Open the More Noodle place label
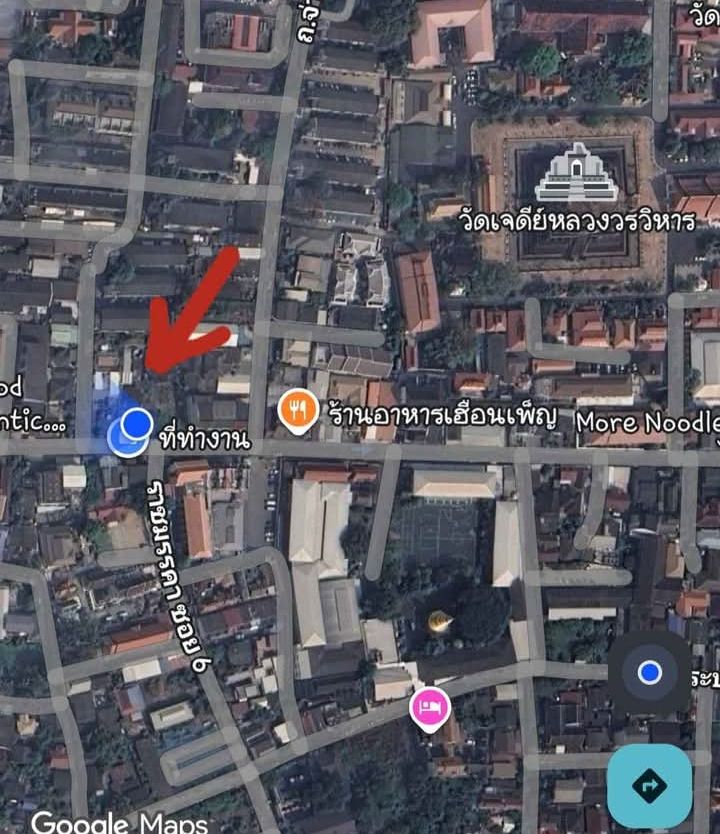Image resolution: width=720 pixels, height=834 pixels. pos(647,422)
